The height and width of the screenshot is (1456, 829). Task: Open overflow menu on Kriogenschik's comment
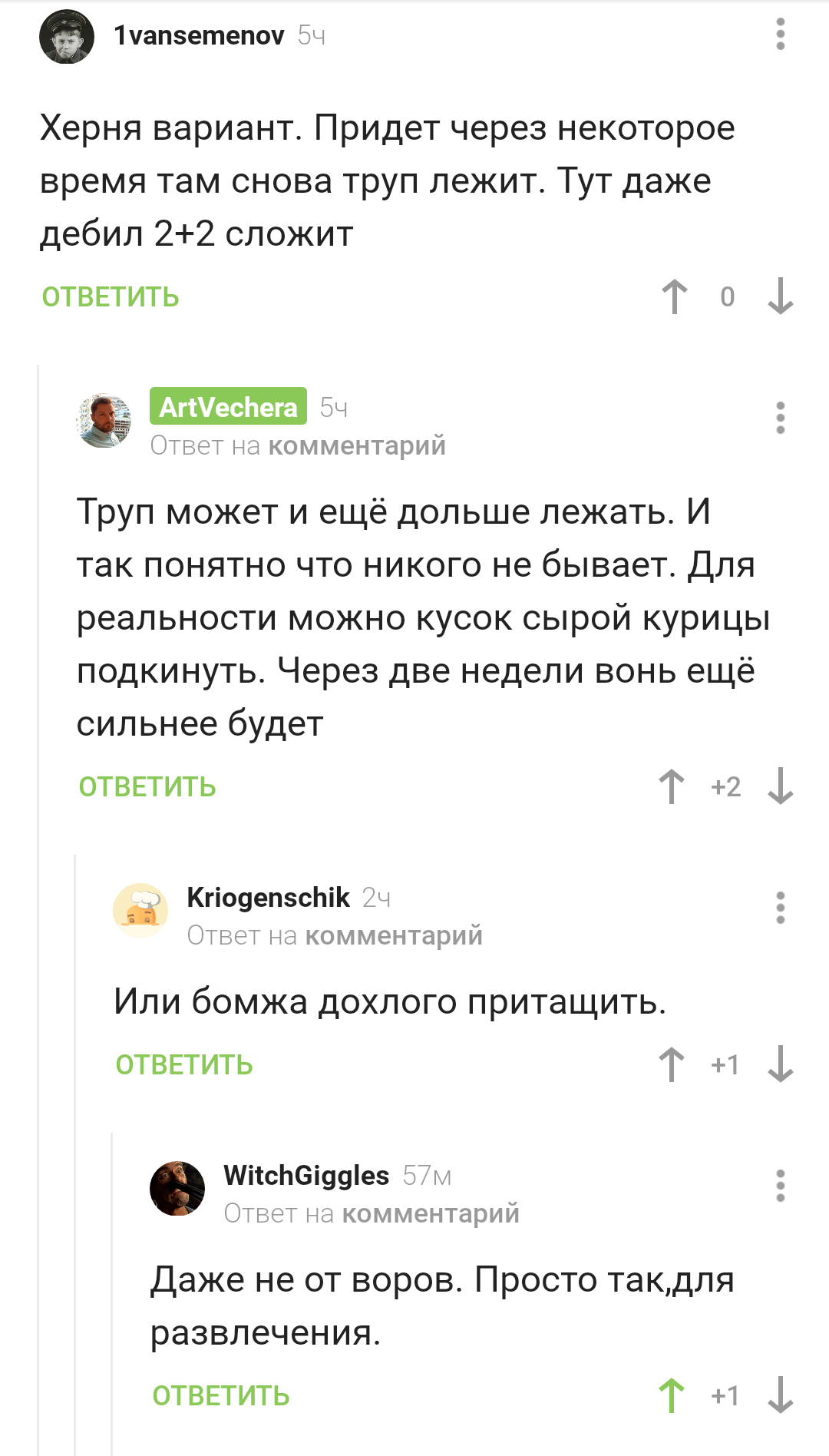coord(780,908)
